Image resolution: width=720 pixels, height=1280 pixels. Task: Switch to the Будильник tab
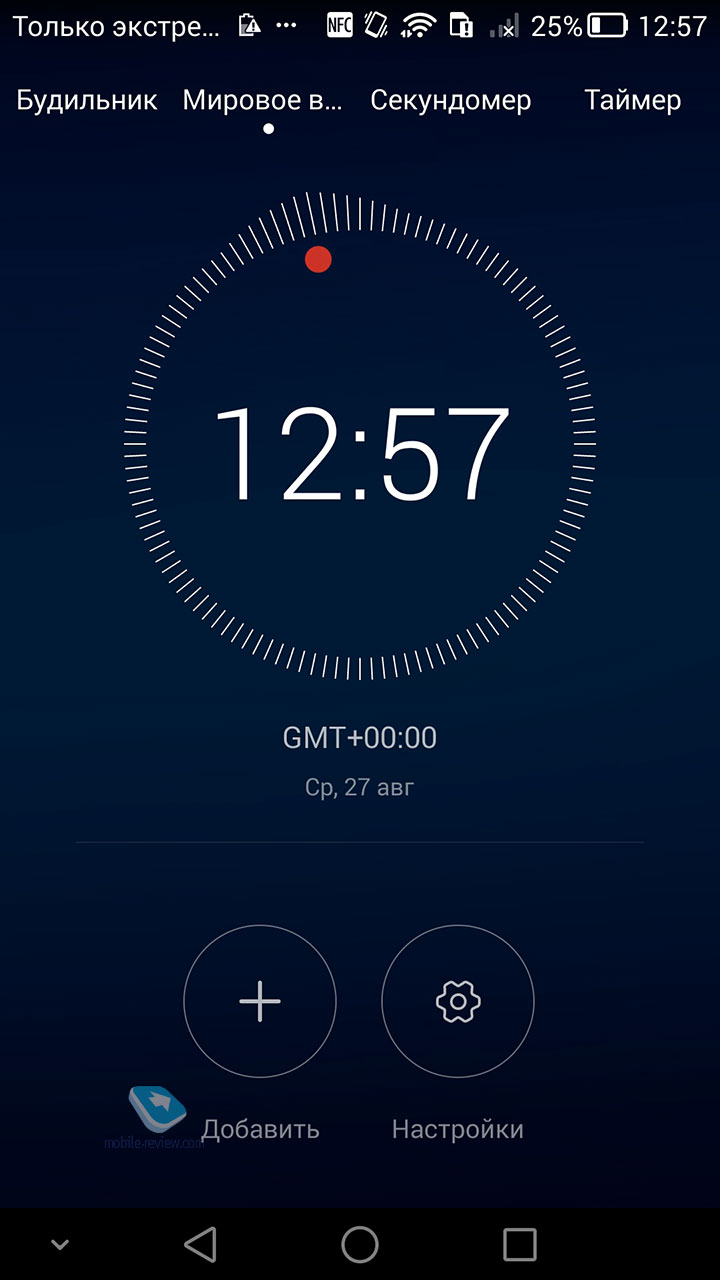(87, 100)
